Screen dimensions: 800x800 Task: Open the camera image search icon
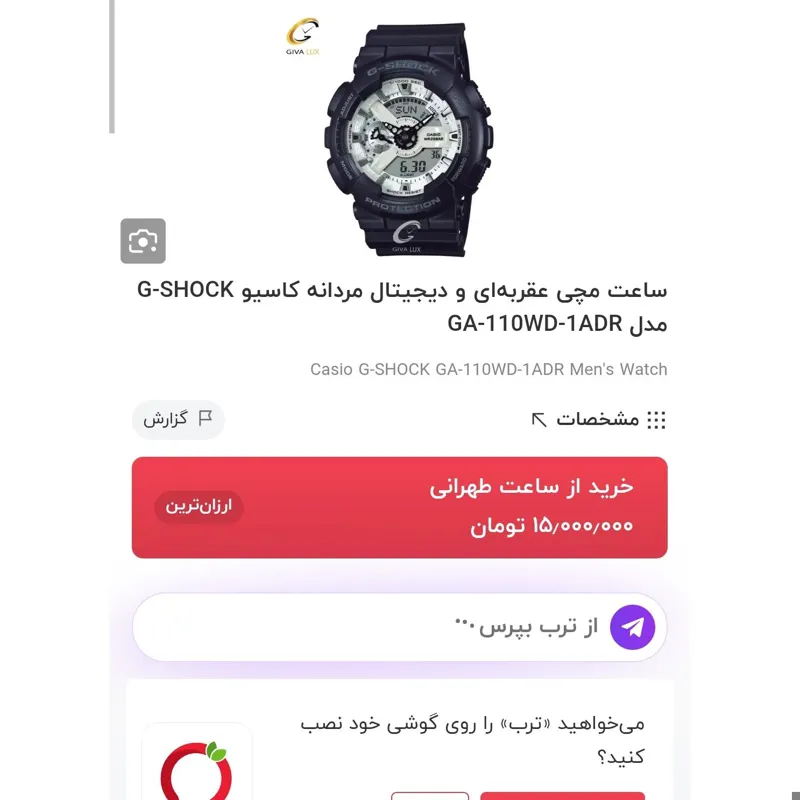click(x=143, y=241)
